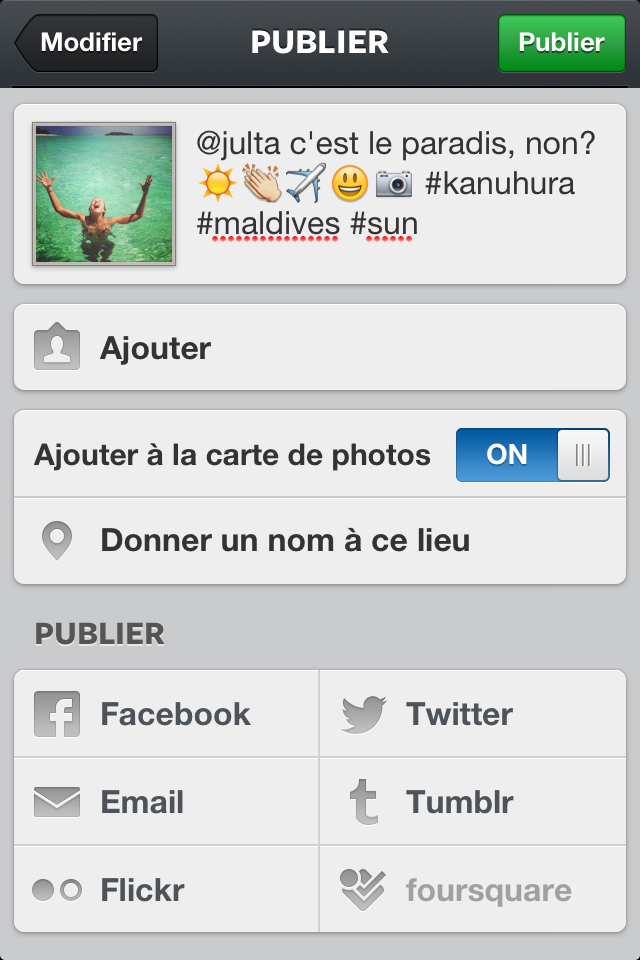
Task: Enable sharing to Facebook
Action: click(166, 714)
